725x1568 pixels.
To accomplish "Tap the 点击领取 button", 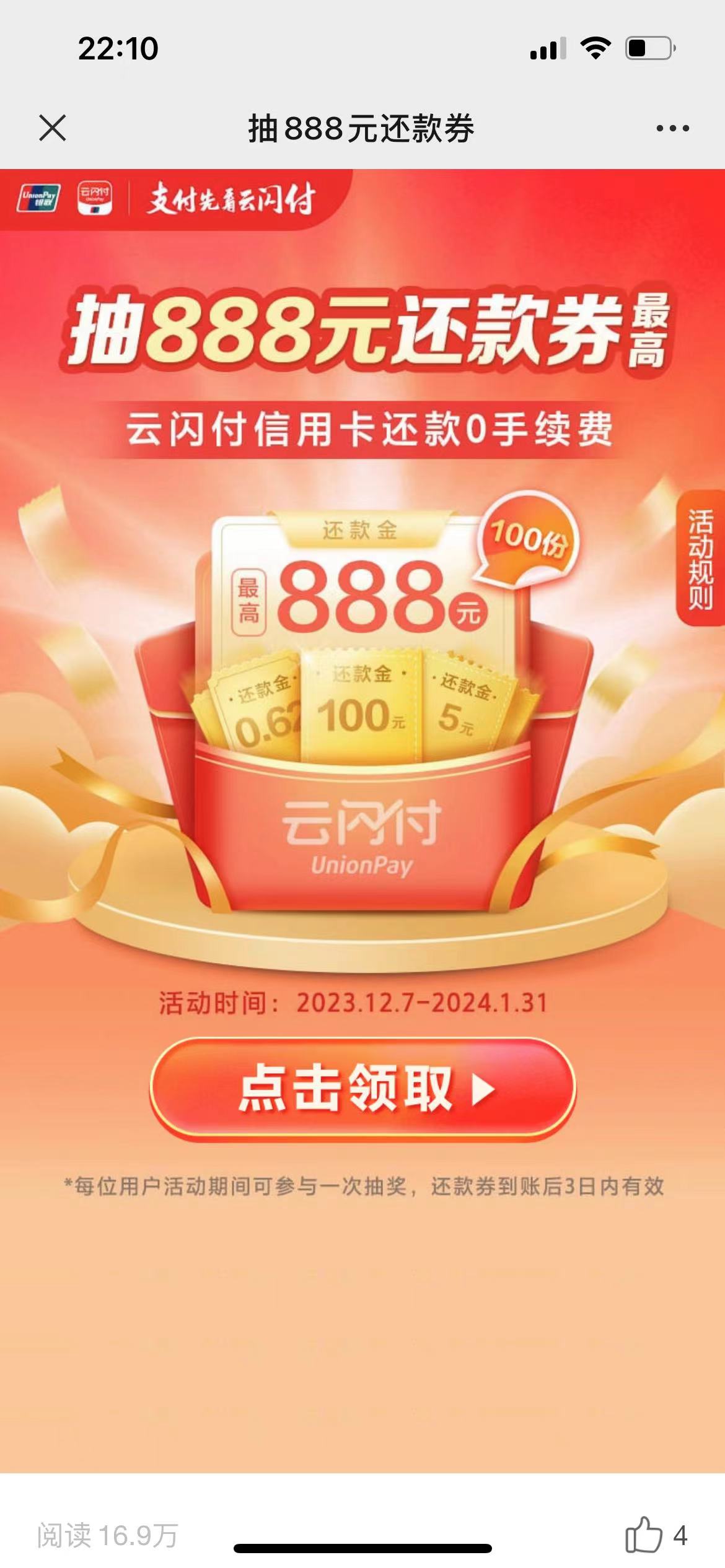I will click(x=363, y=1088).
